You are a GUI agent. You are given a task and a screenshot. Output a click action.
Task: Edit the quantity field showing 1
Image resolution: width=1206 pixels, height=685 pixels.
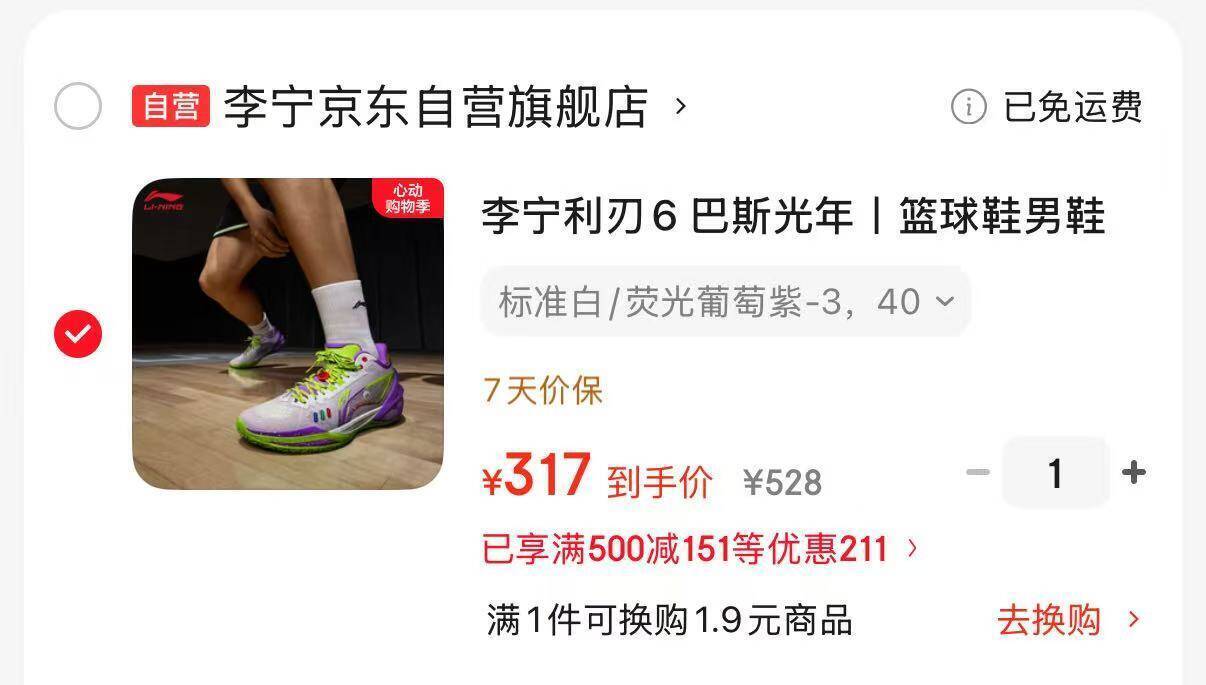point(1056,473)
